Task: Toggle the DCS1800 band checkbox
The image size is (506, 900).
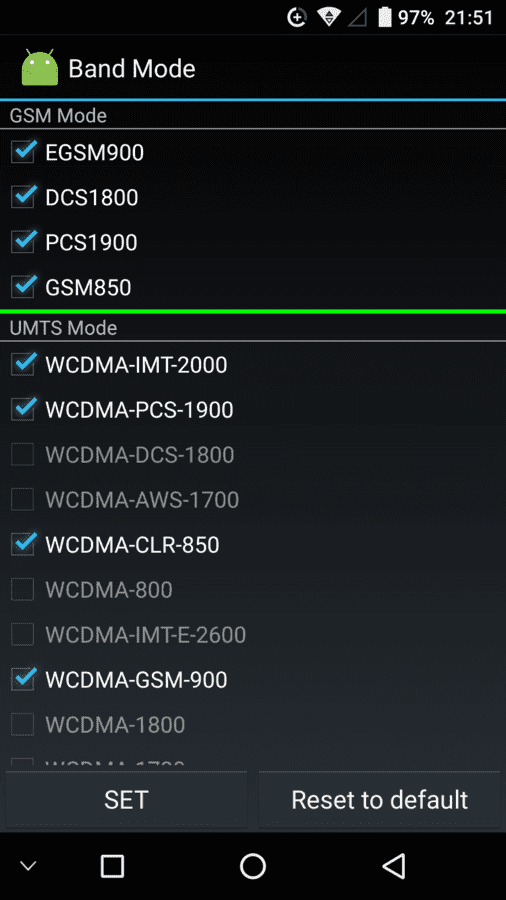Action: tap(23, 197)
